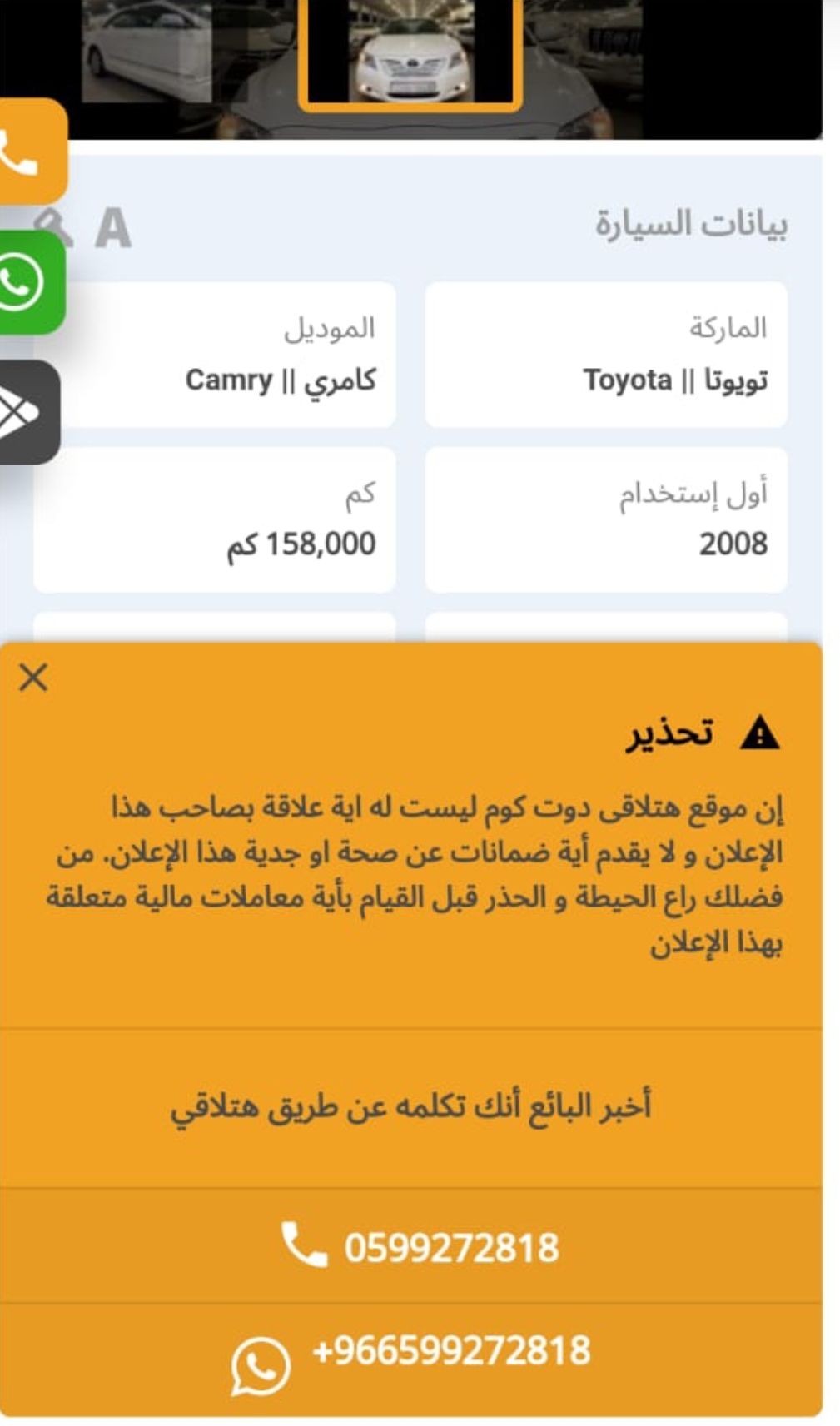Screen dimensions: 840x1426
Task: Message +966599272818 on WhatsApp
Action: tap(411, 1359)
